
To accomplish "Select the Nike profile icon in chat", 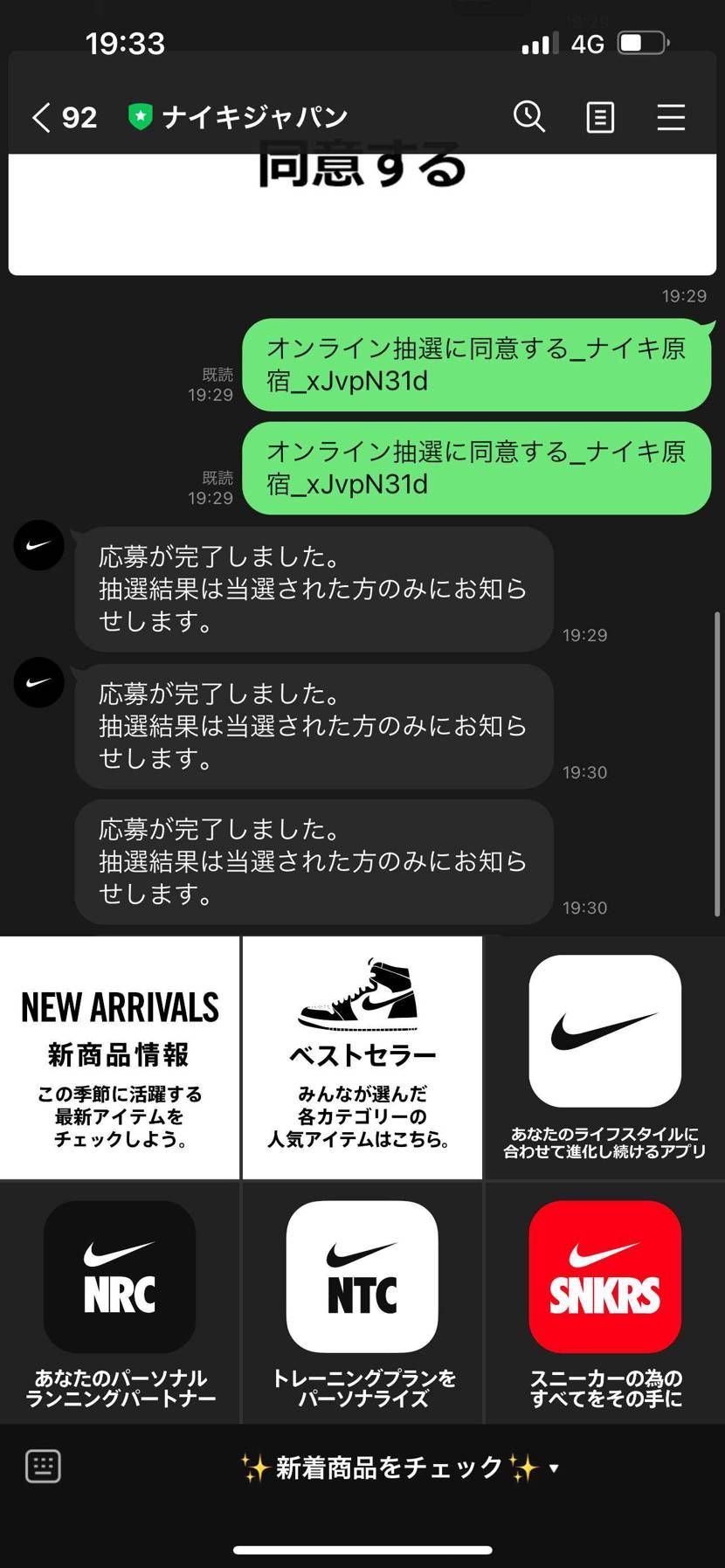I will pos(38,545).
